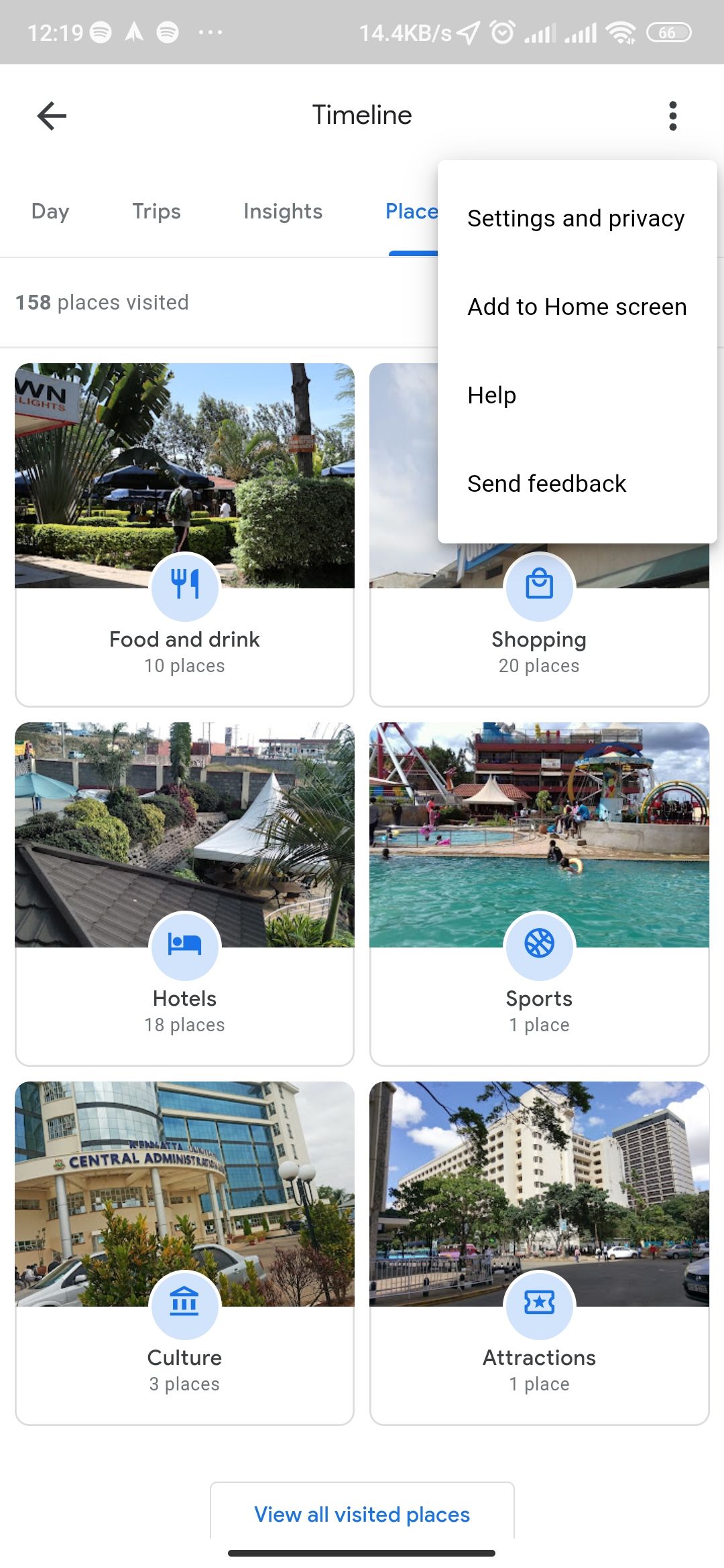Open the Sports basketball icon

click(x=539, y=946)
